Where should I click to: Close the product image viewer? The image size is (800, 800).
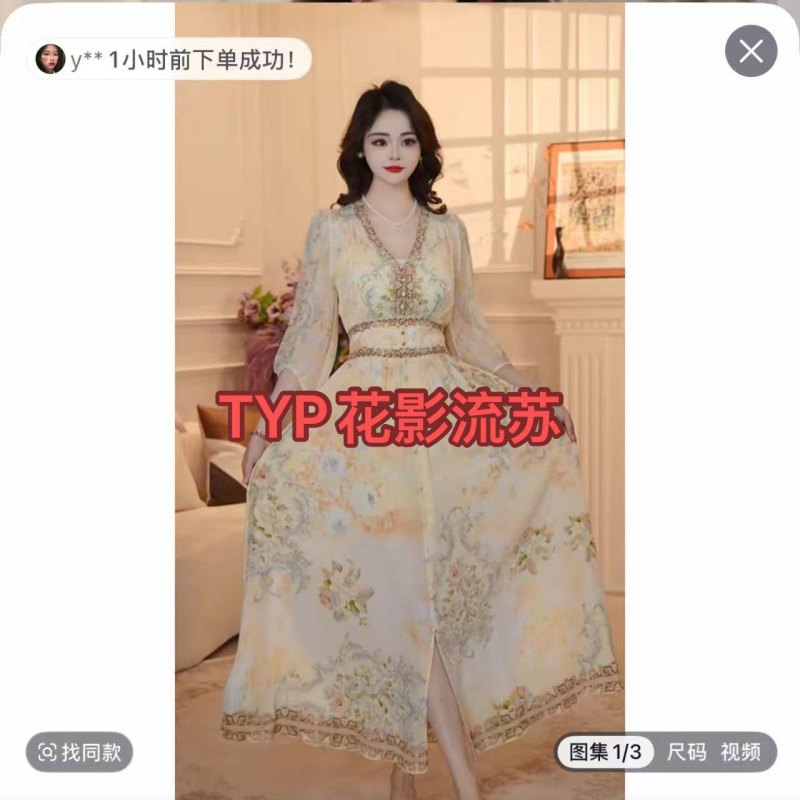coord(751,51)
